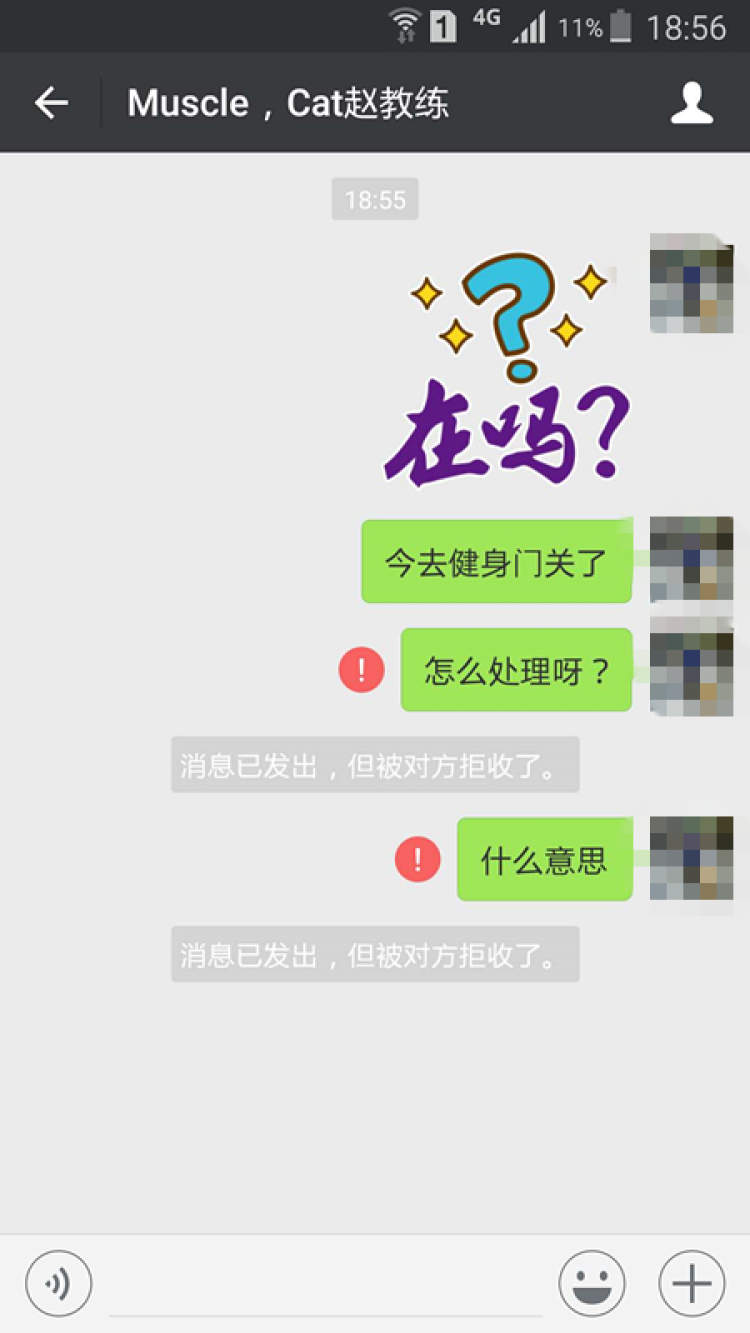Tap the red resend icon beside 什么意思

(418, 859)
